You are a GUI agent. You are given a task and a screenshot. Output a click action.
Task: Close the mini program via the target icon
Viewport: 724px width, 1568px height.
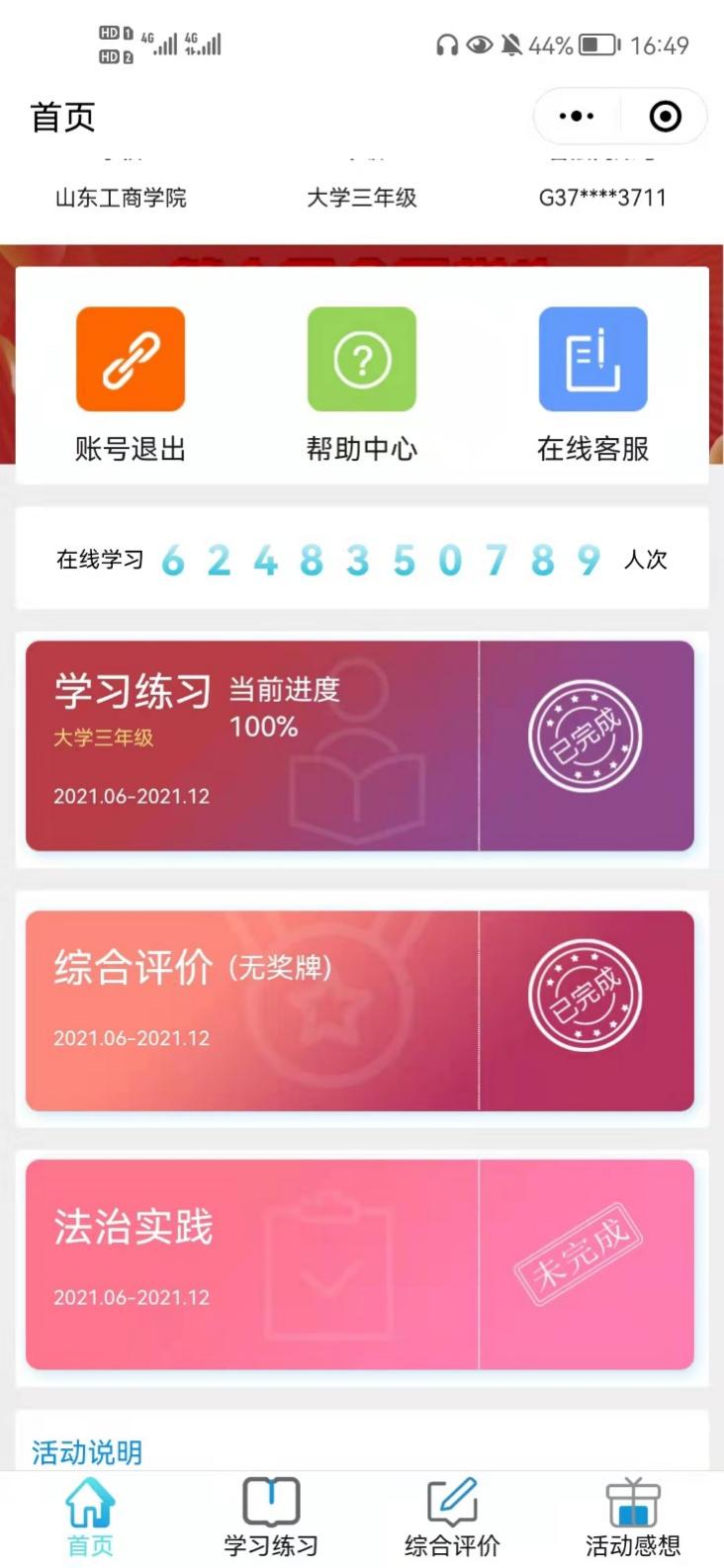[665, 117]
